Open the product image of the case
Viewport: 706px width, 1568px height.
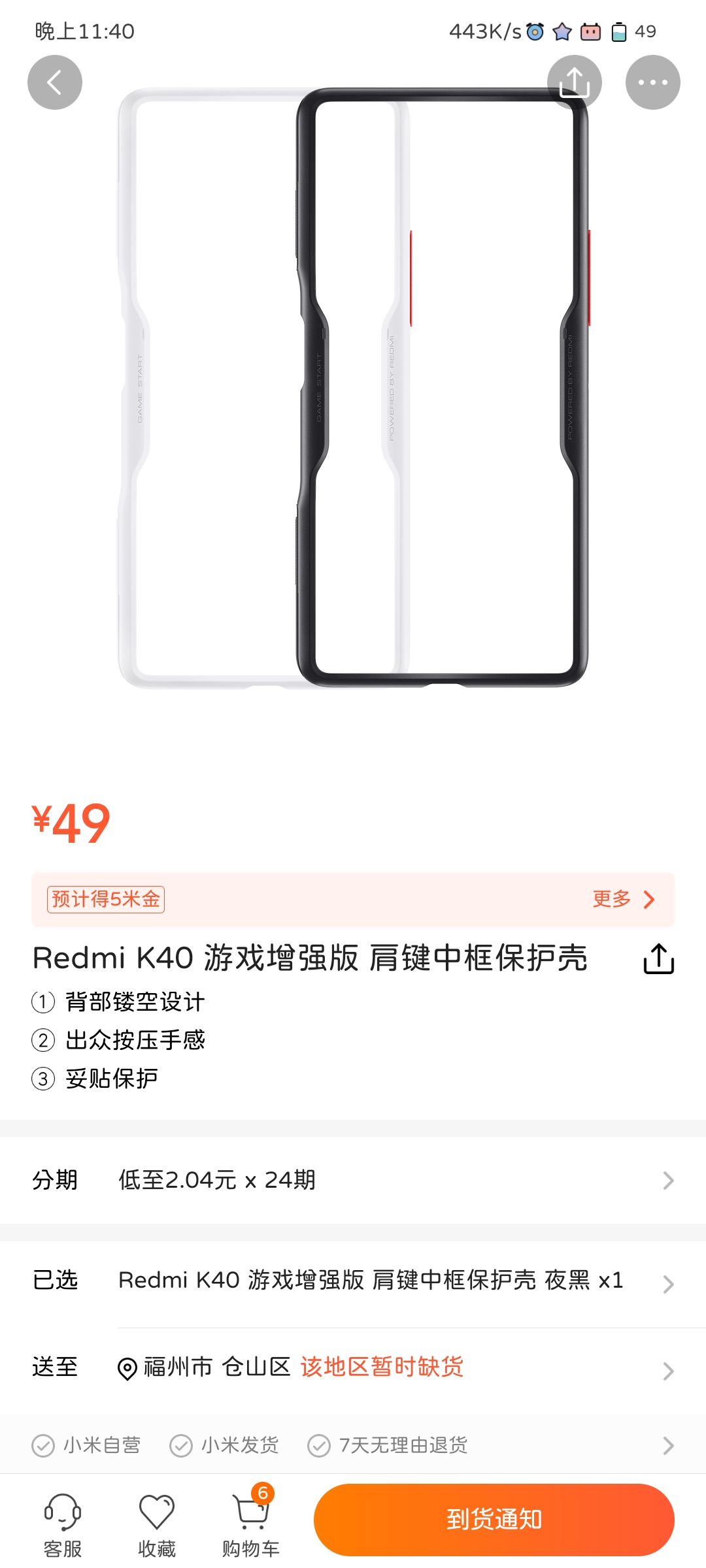tap(353, 392)
